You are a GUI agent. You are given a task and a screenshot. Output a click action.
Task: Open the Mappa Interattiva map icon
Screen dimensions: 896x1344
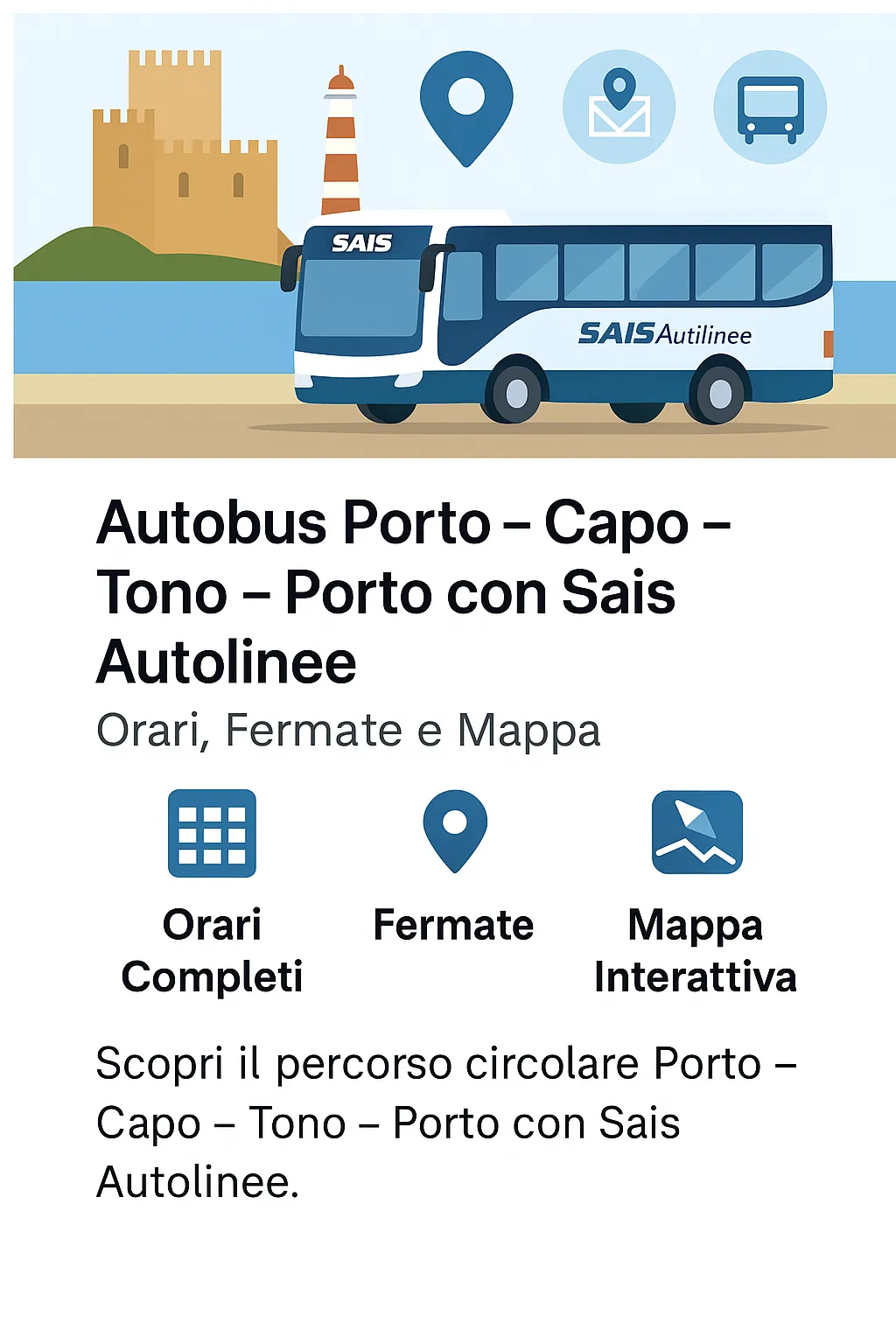pyautogui.click(x=696, y=831)
